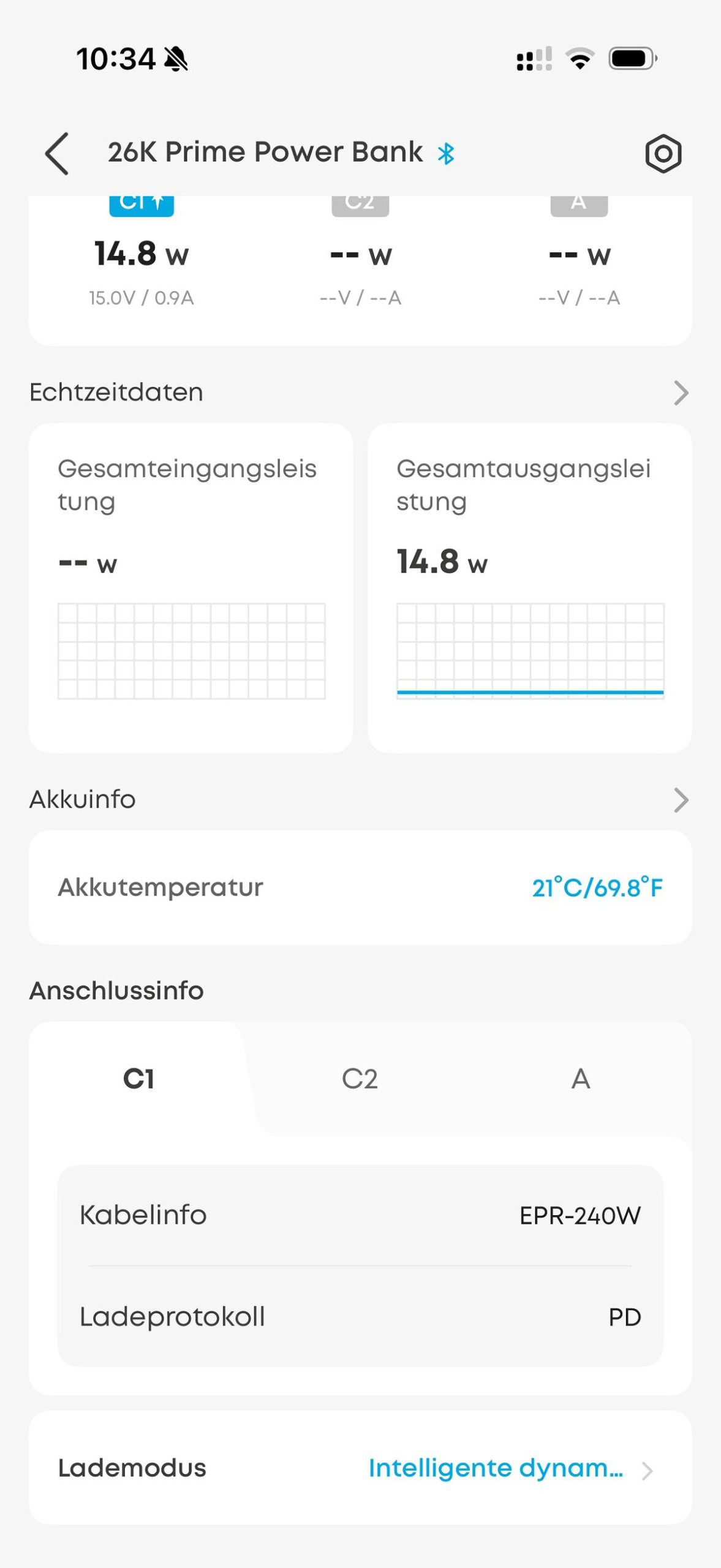Image resolution: width=721 pixels, height=1568 pixels.
Task: Expand the Echtzeitdaten section
Action: (x=681, y=393)
